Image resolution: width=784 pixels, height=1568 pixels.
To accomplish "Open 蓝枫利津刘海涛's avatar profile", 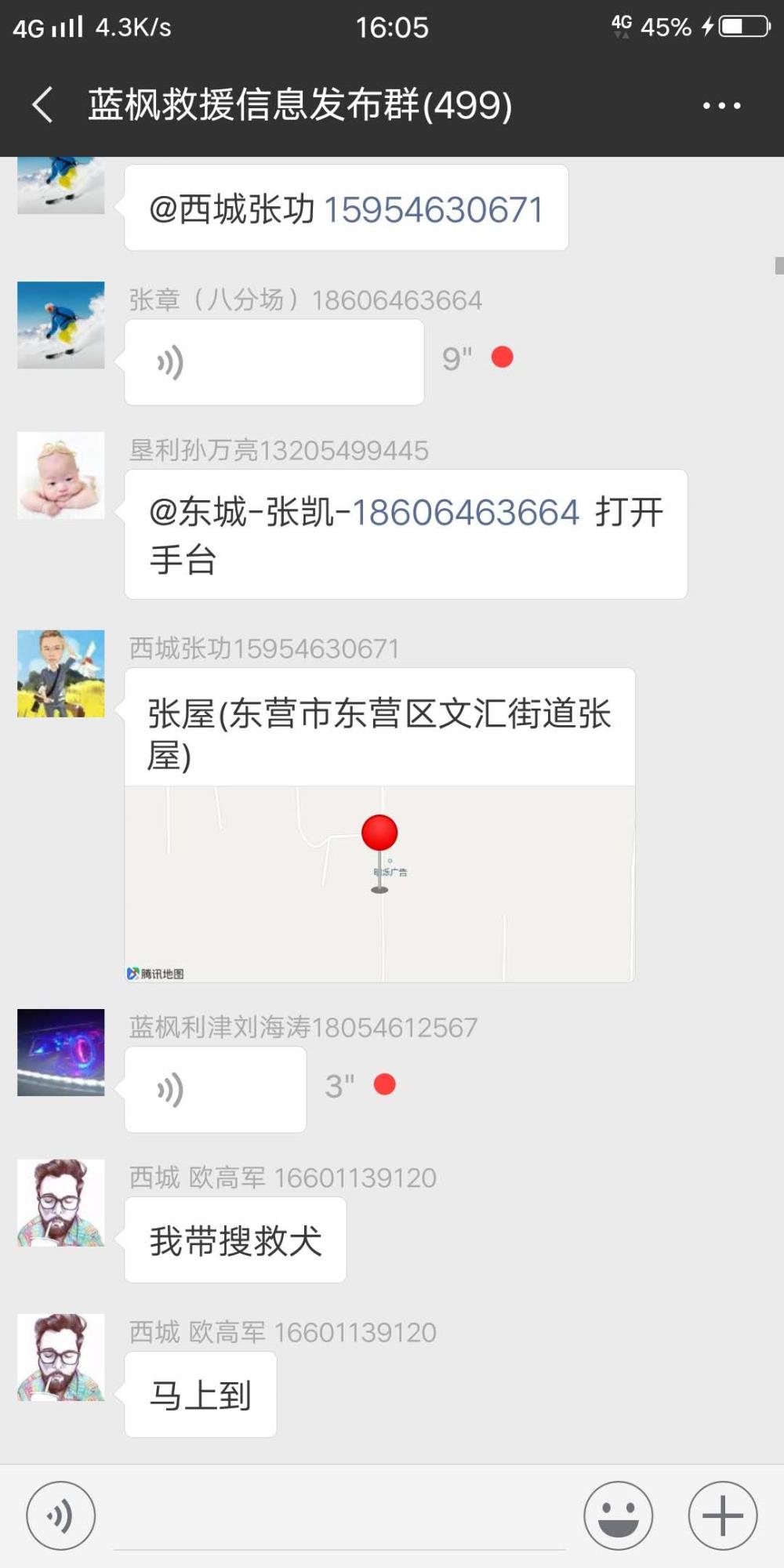I will 61,1052.
